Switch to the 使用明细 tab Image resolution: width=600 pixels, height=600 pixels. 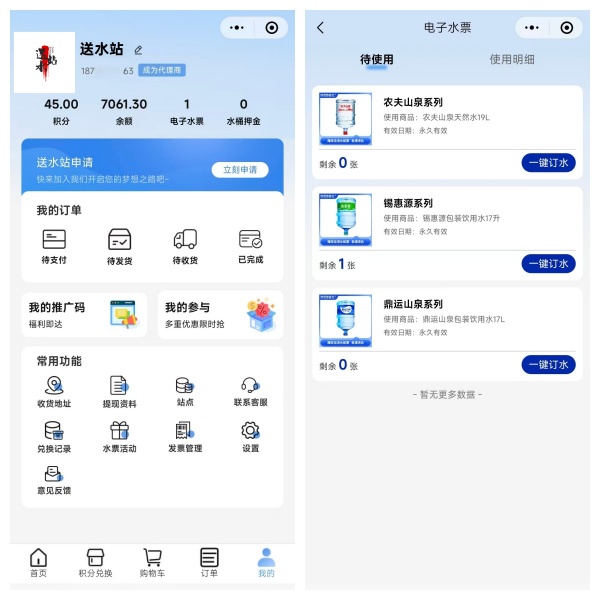point(512,60)
